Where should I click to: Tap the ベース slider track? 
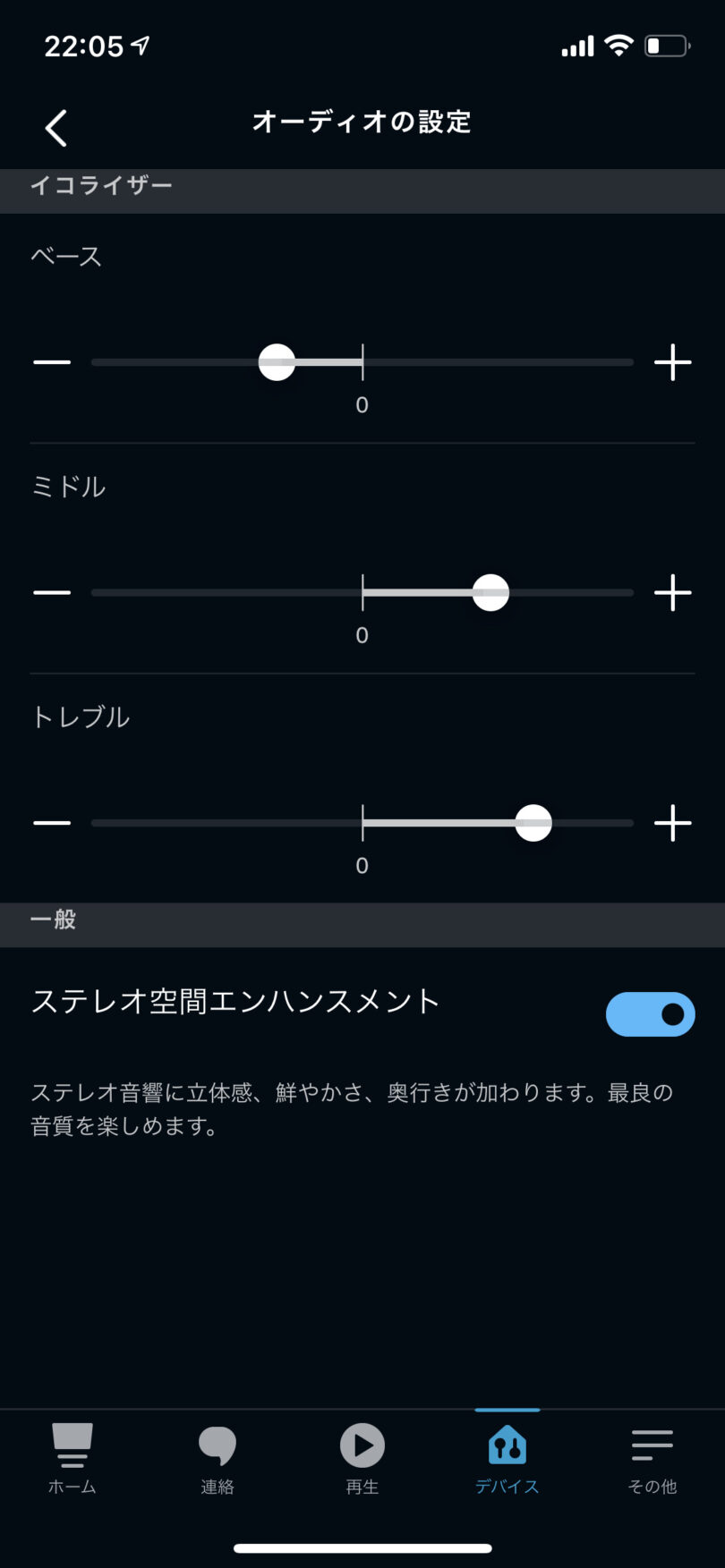pyautogui.click(x=362, y=362)
